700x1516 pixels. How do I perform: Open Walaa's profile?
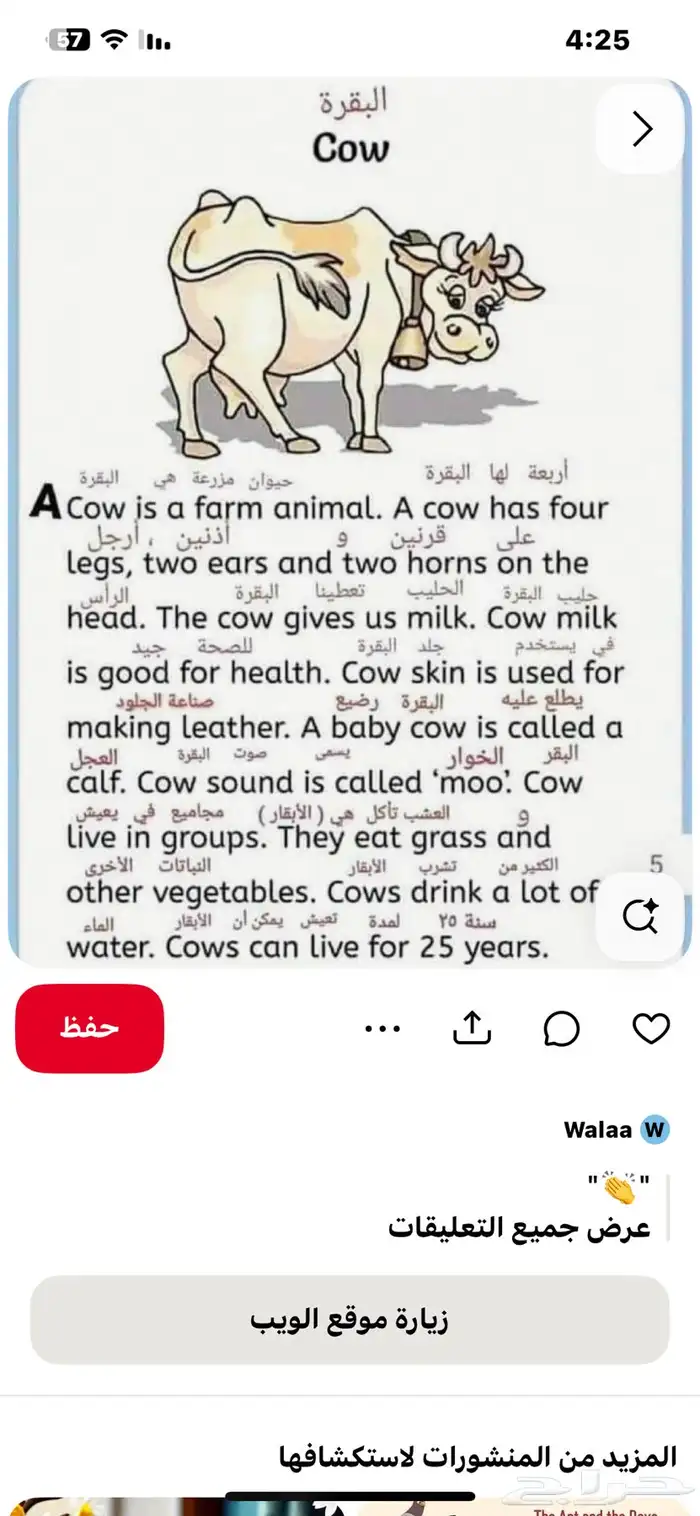(615, 1130)
